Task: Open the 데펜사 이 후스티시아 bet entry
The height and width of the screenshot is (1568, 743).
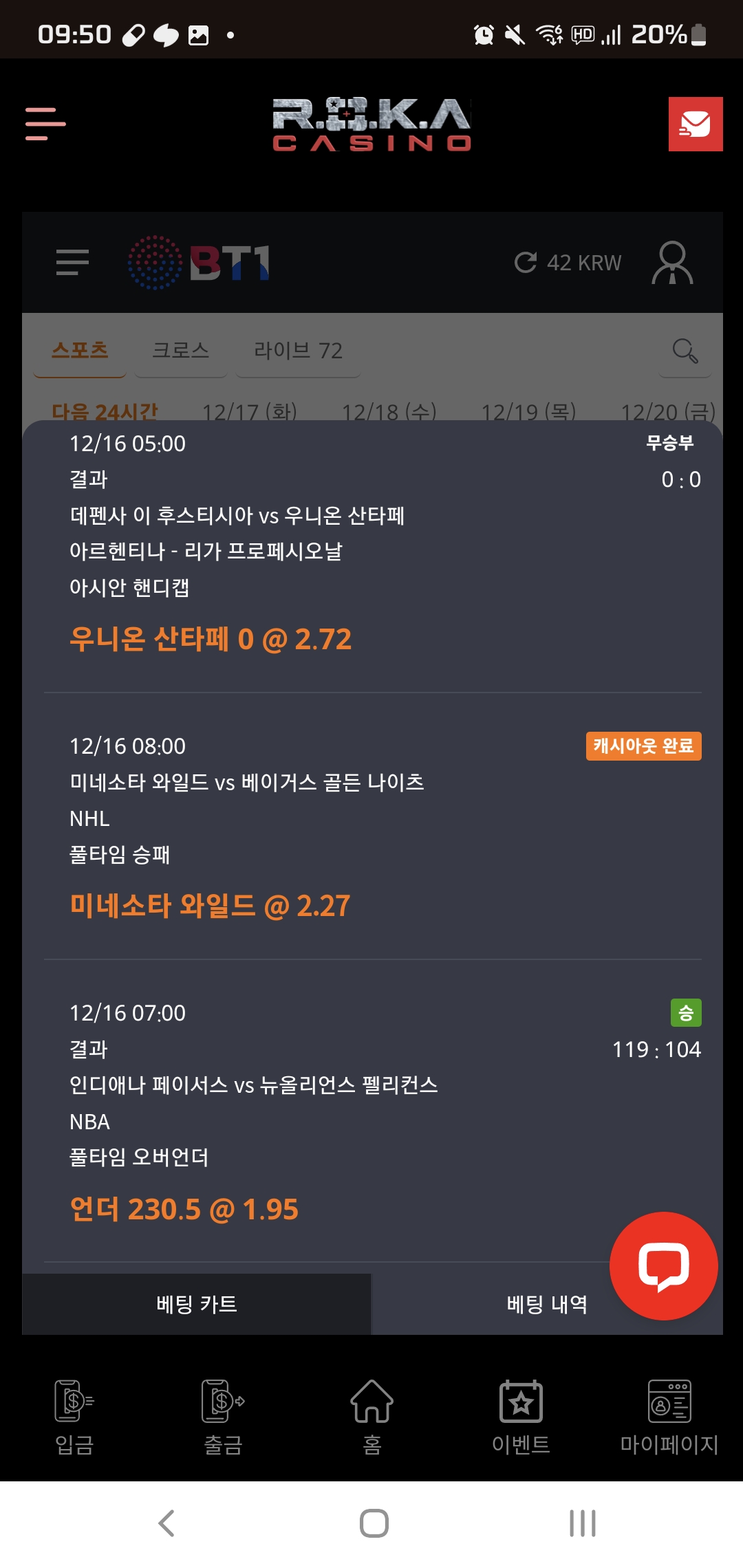Action: [237, 516]
